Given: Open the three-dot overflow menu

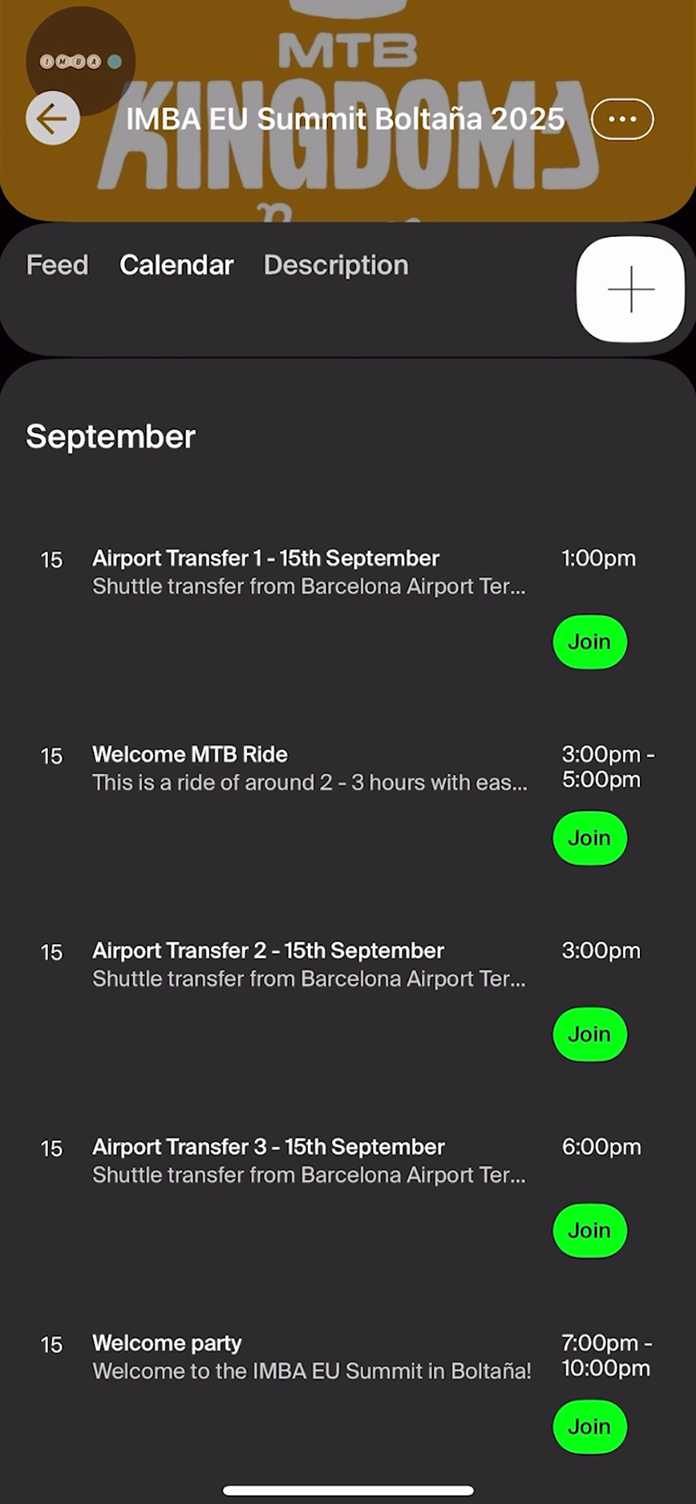Looking at the screenshot, I should [622, 119].
